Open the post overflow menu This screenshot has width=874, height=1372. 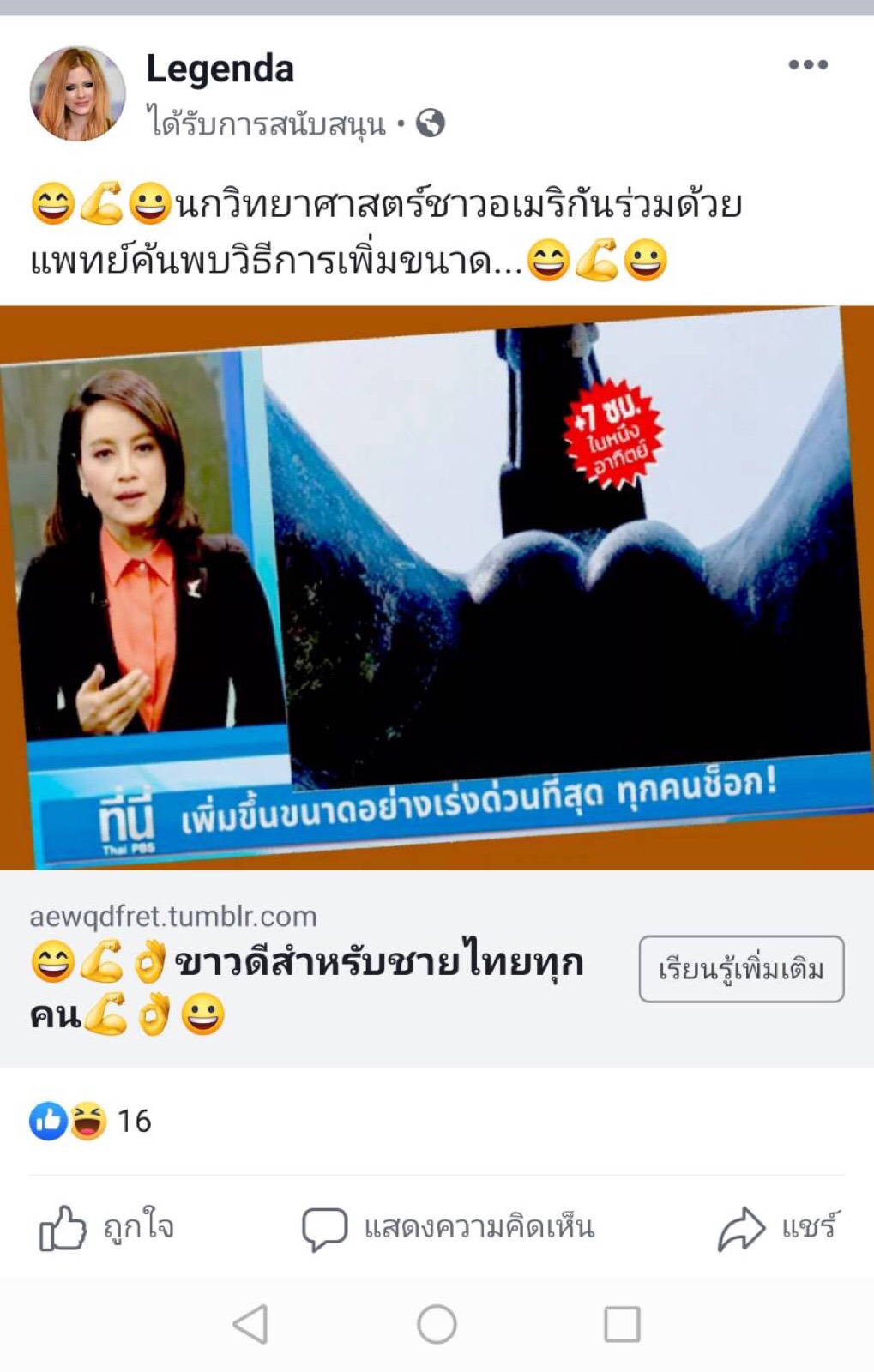point(807,65)
